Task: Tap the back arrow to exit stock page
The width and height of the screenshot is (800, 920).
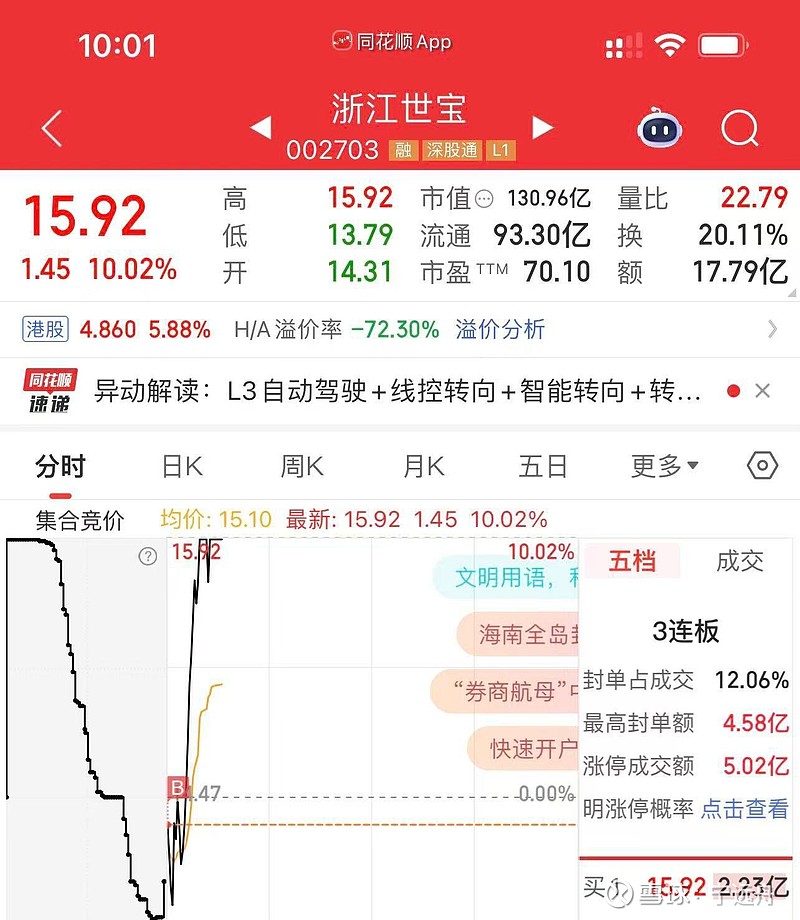Action: coord(50,128)
